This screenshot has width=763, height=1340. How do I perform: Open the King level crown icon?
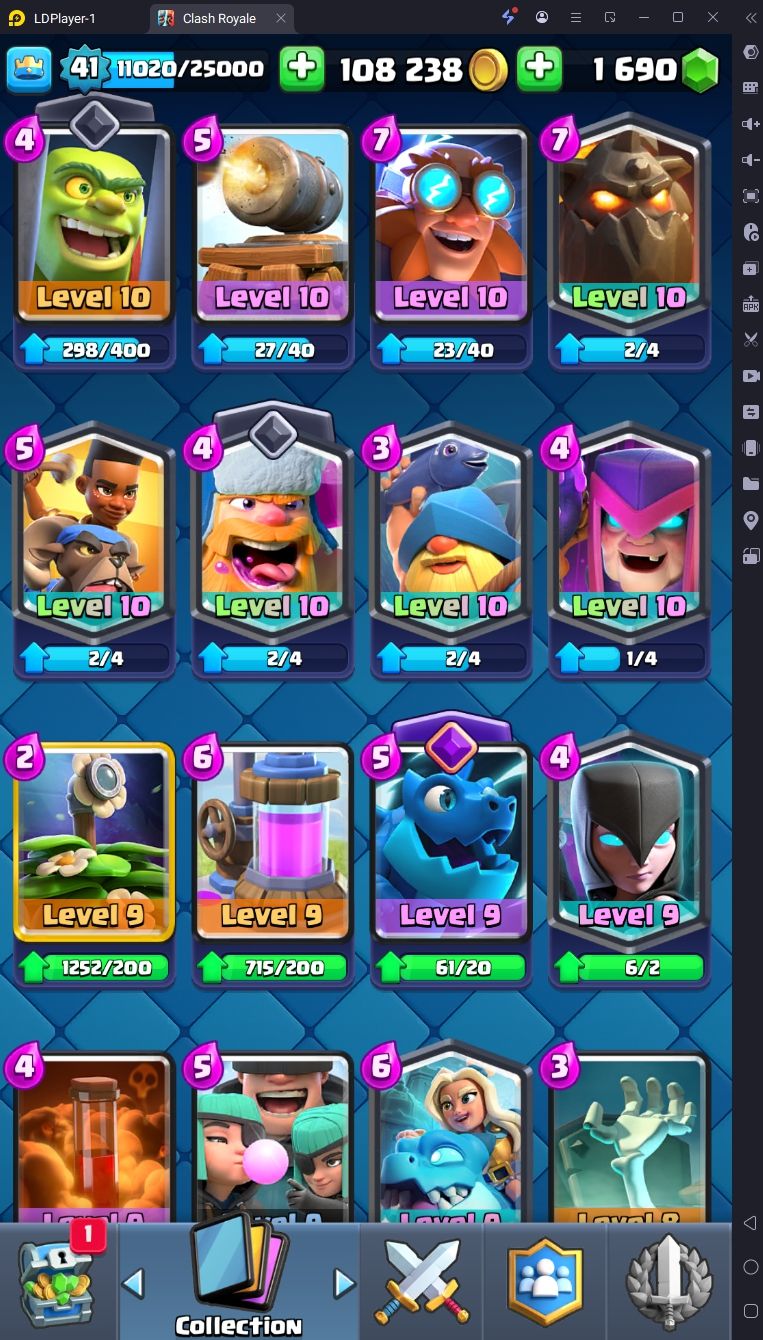coord(29,68)
